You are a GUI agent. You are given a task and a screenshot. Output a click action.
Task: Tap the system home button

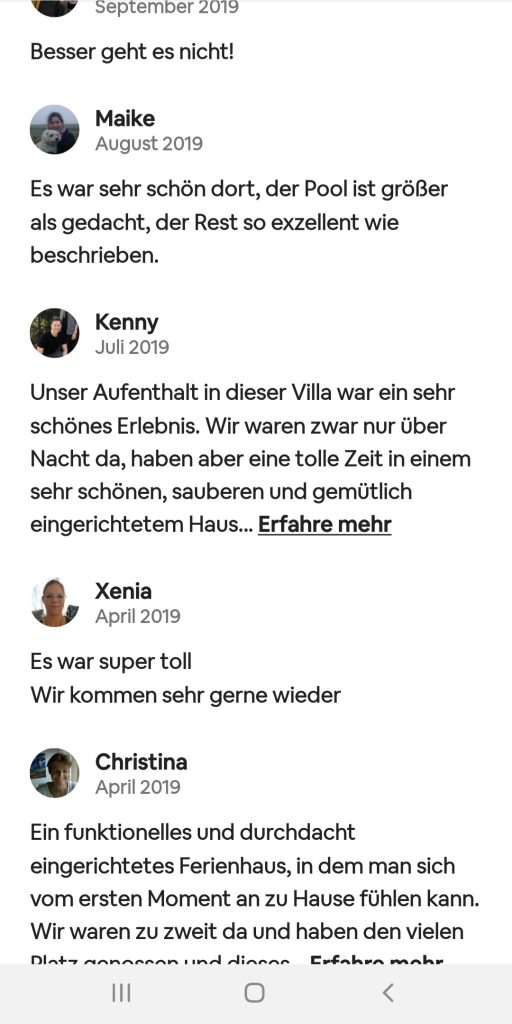255,993
